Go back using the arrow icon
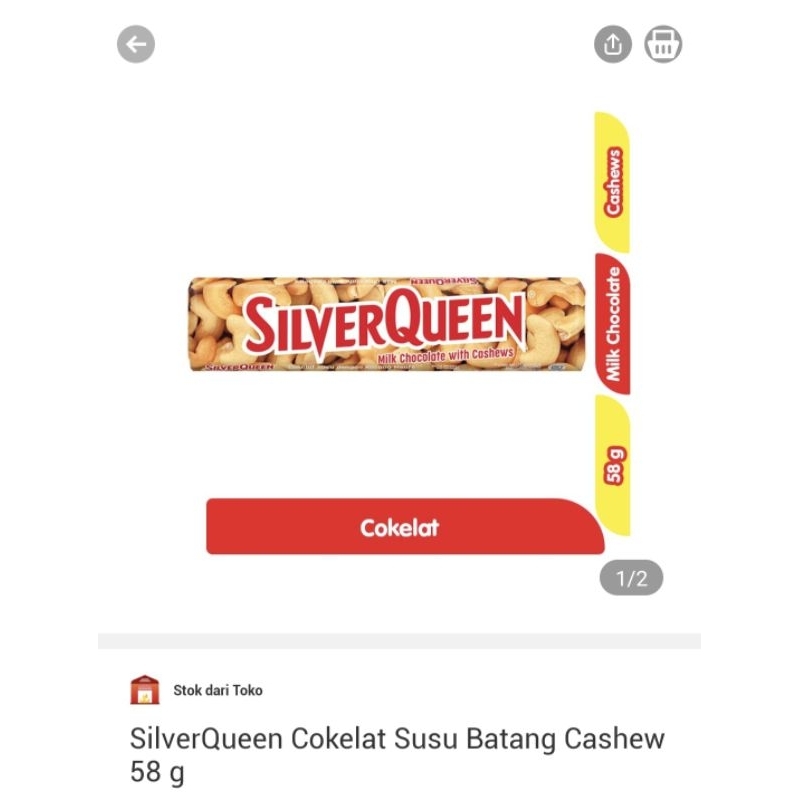Screen dimensions: 800x800 click(x=136, y=44)
